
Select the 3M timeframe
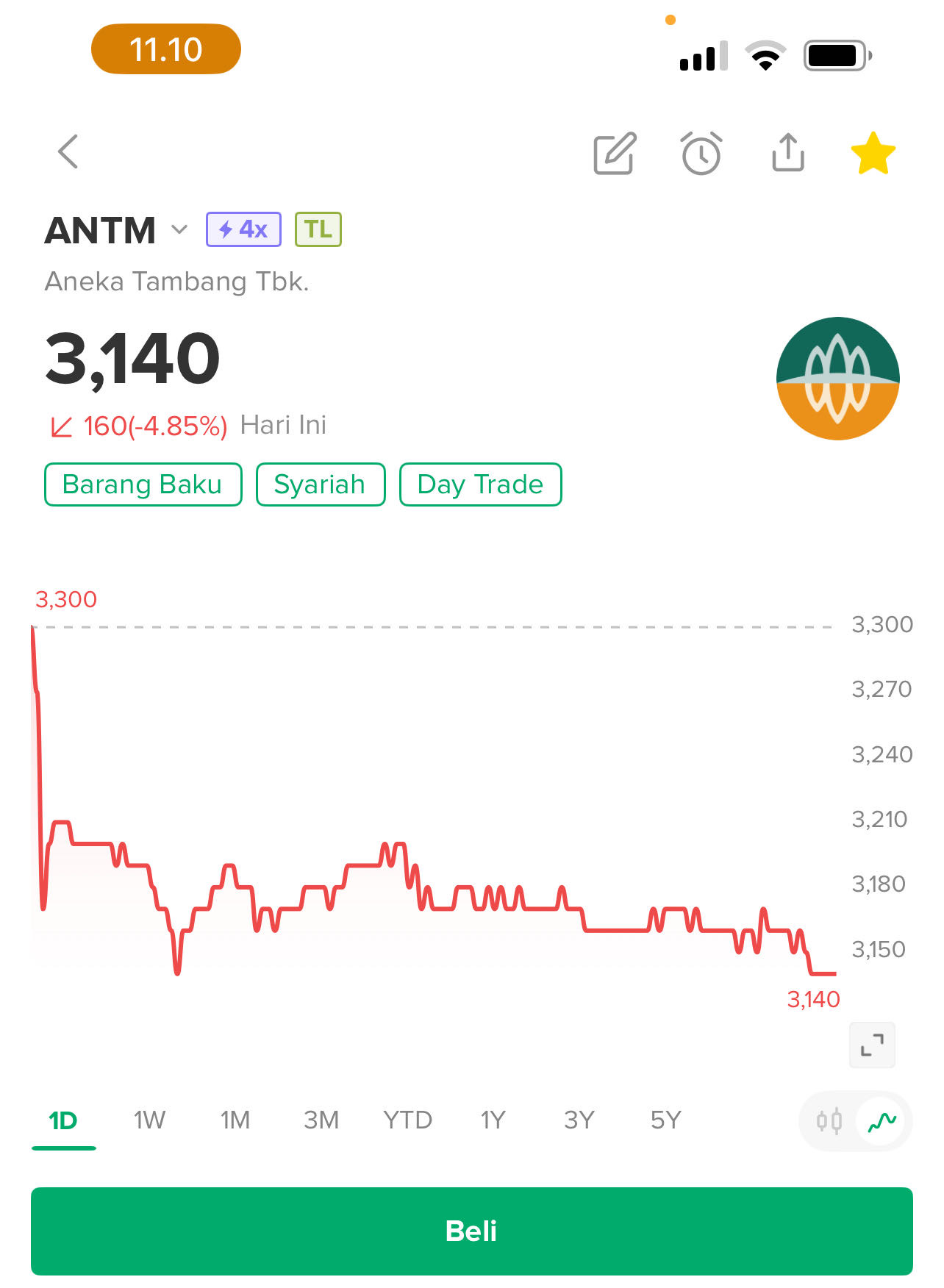click(321, 1120)
